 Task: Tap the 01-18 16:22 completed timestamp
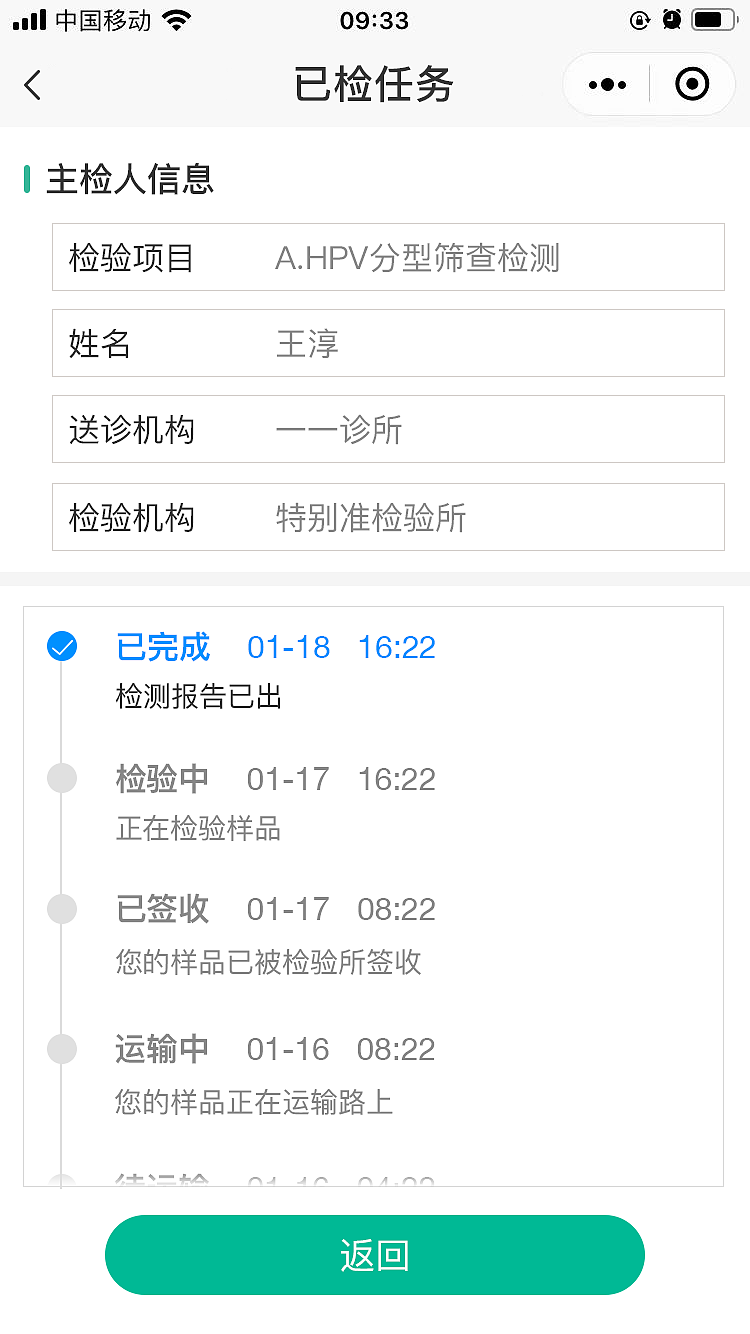[342, 646]
